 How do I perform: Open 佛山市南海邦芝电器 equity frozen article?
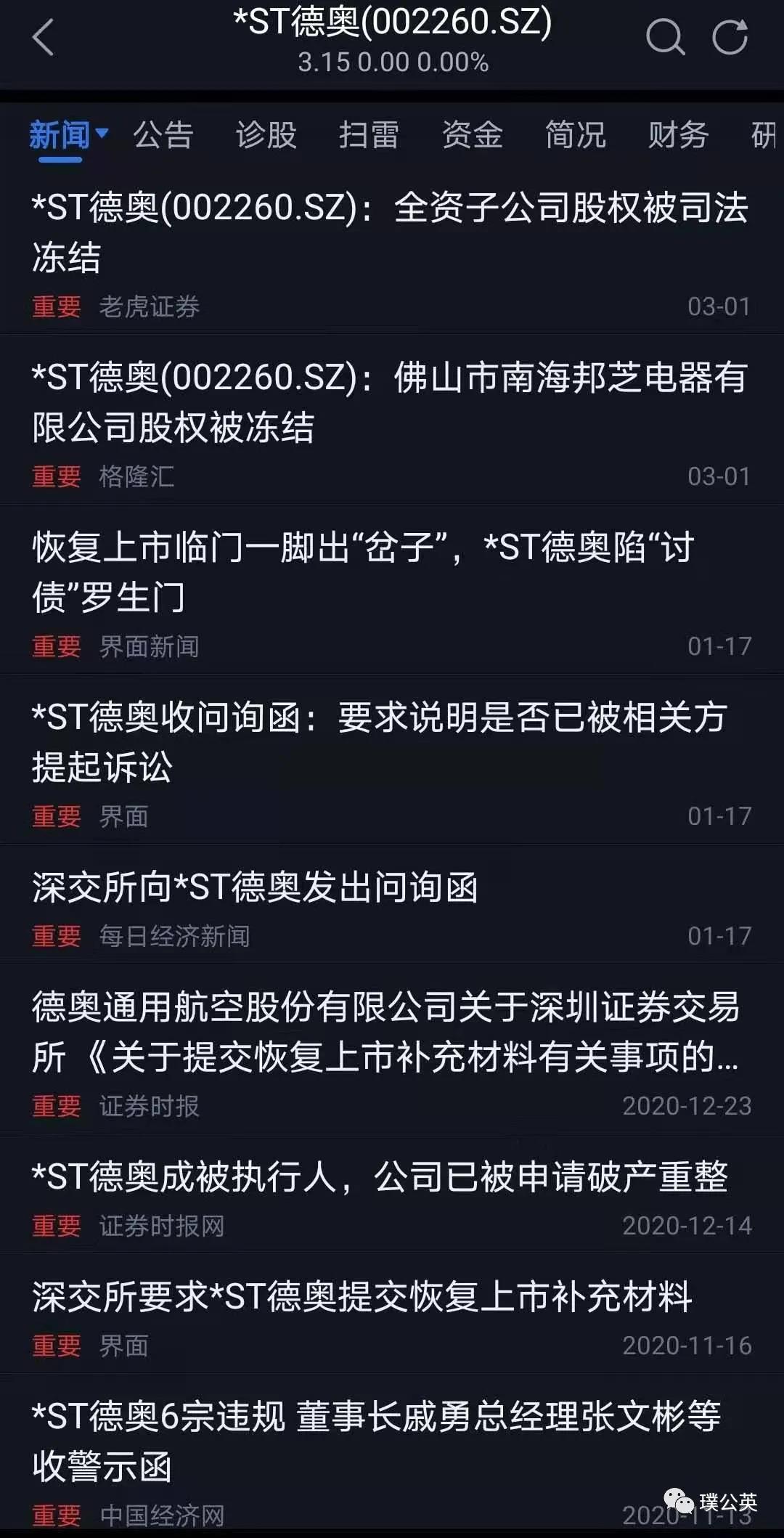coord(392,420)
